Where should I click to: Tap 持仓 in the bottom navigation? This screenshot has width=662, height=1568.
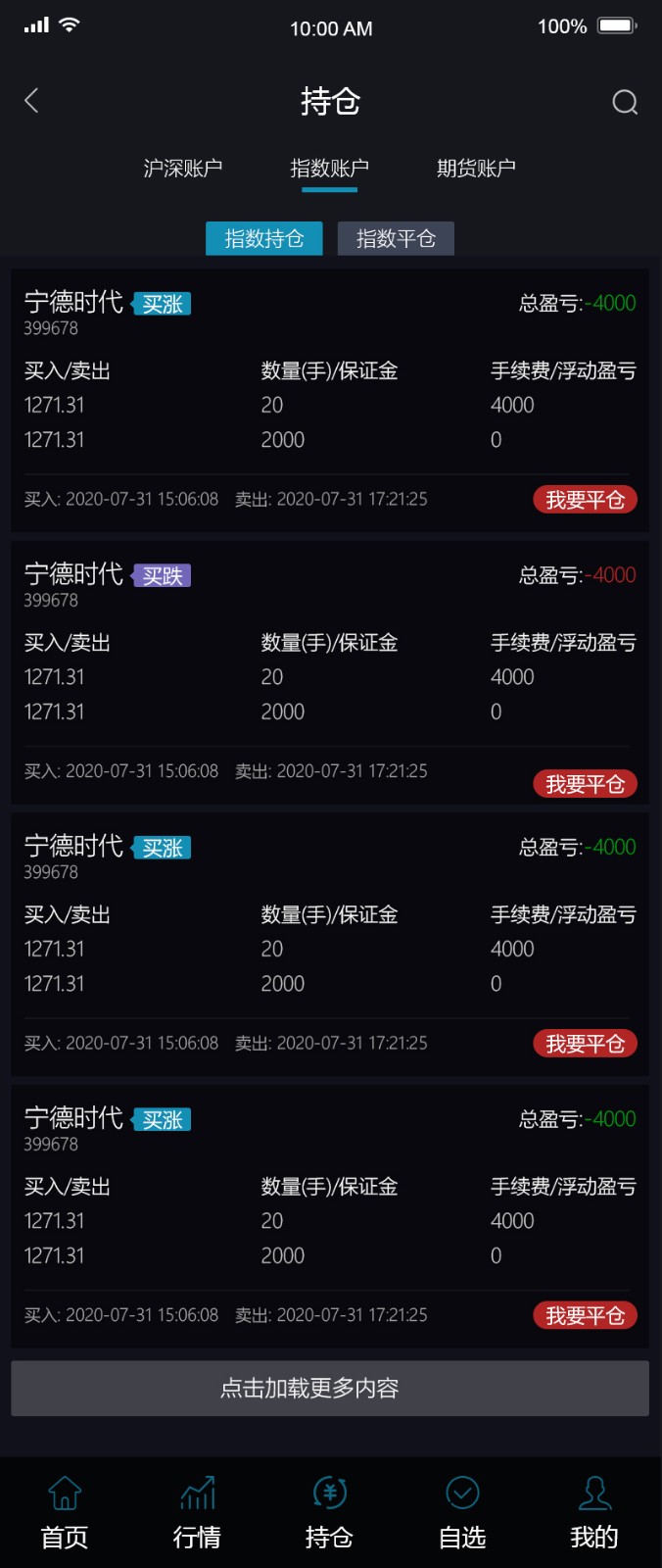pos(329,1514)
